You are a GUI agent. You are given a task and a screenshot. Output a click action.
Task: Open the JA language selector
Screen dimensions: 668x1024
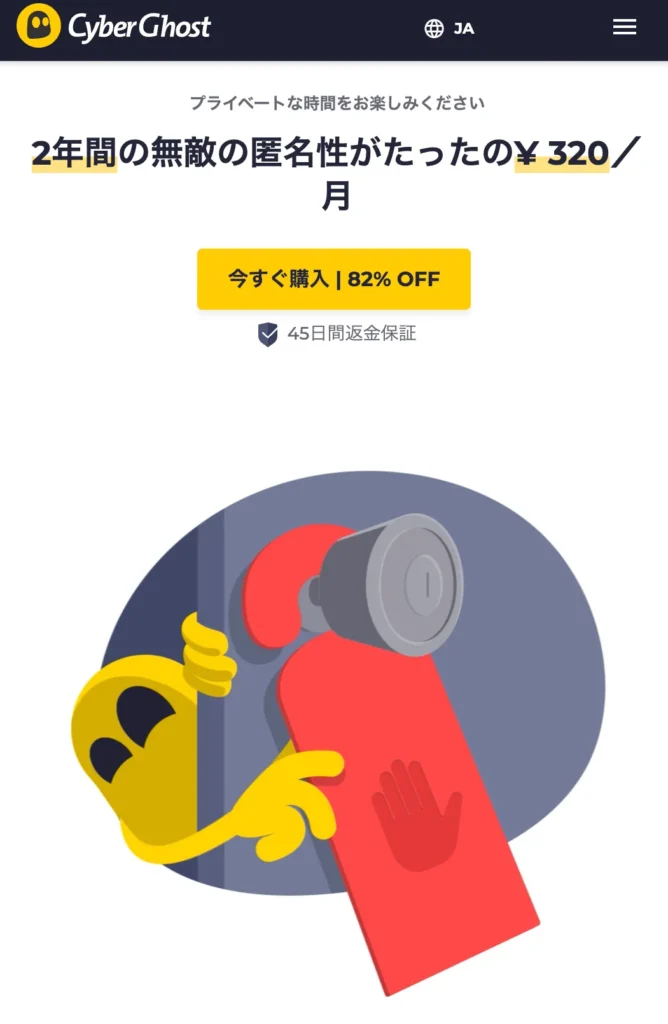449,28
